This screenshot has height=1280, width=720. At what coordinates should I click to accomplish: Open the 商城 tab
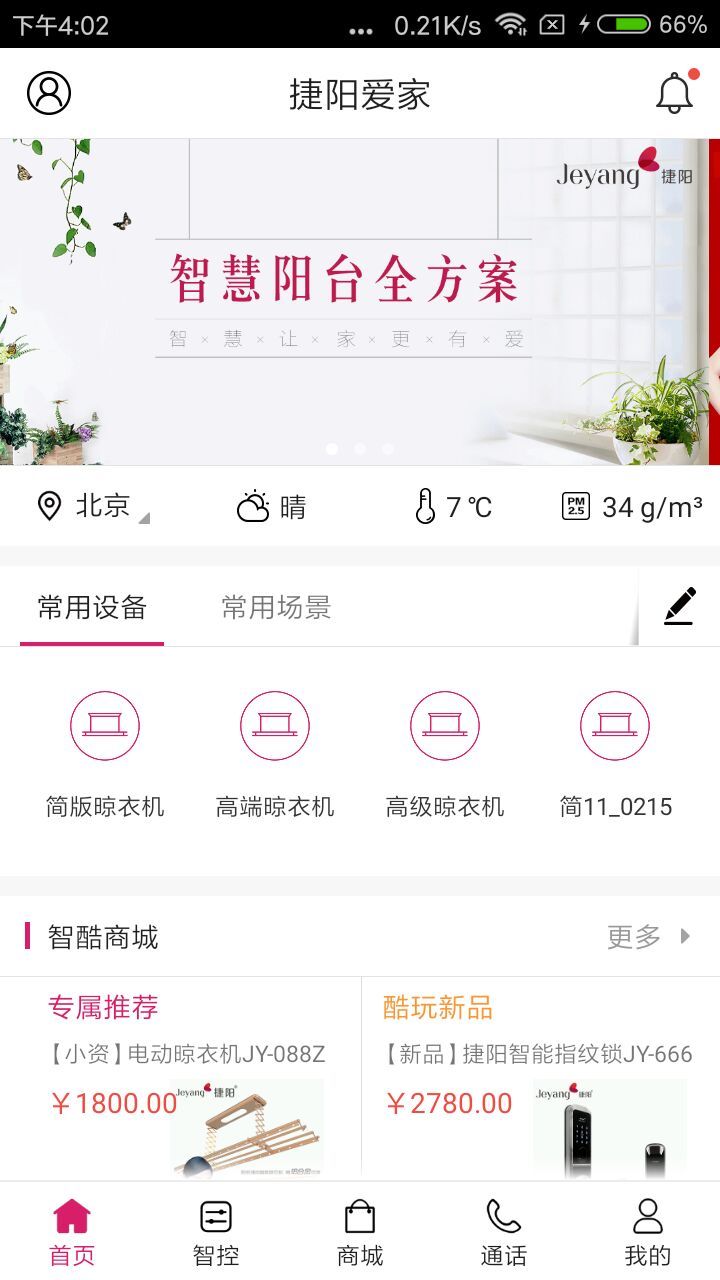click(x=360, y=1232)
